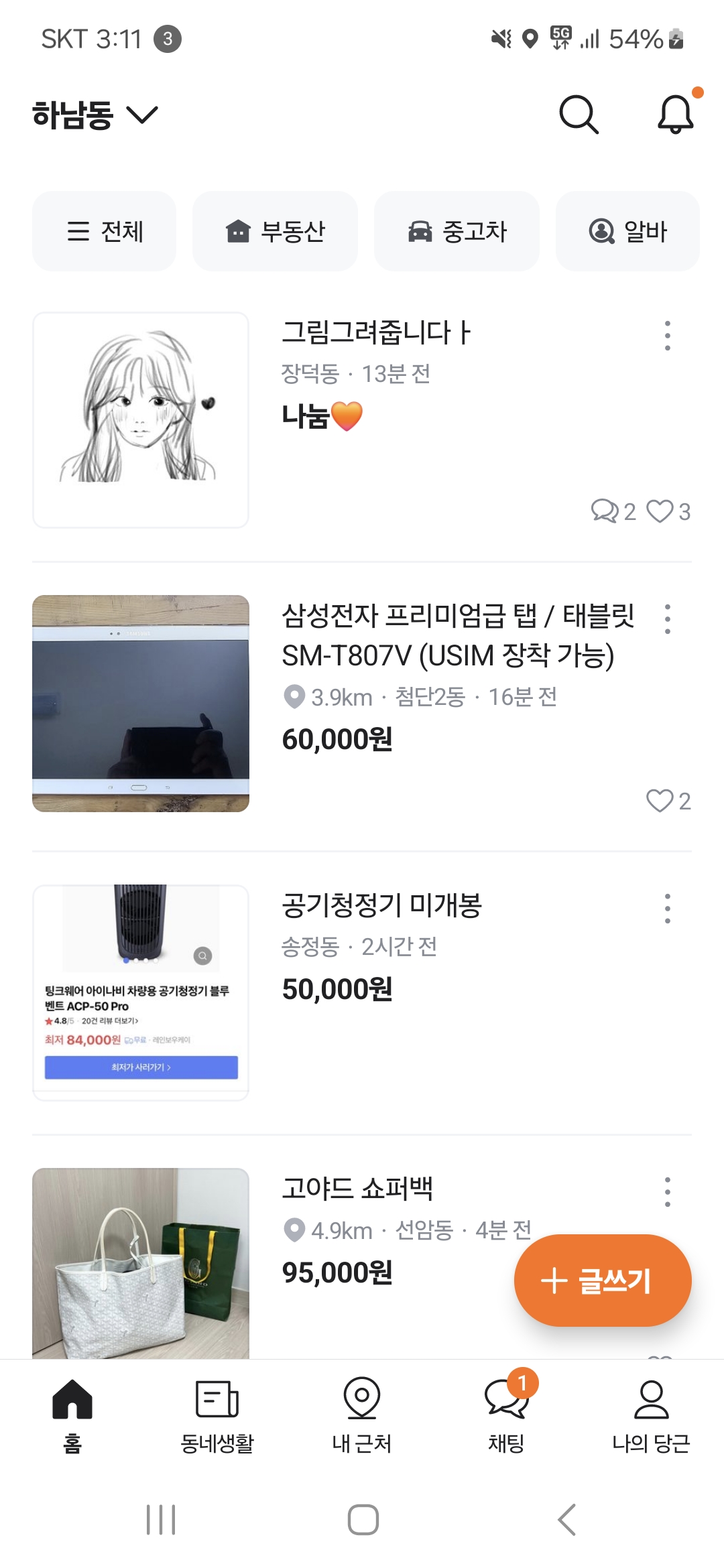Select the 알바 chip

(627, 231)
